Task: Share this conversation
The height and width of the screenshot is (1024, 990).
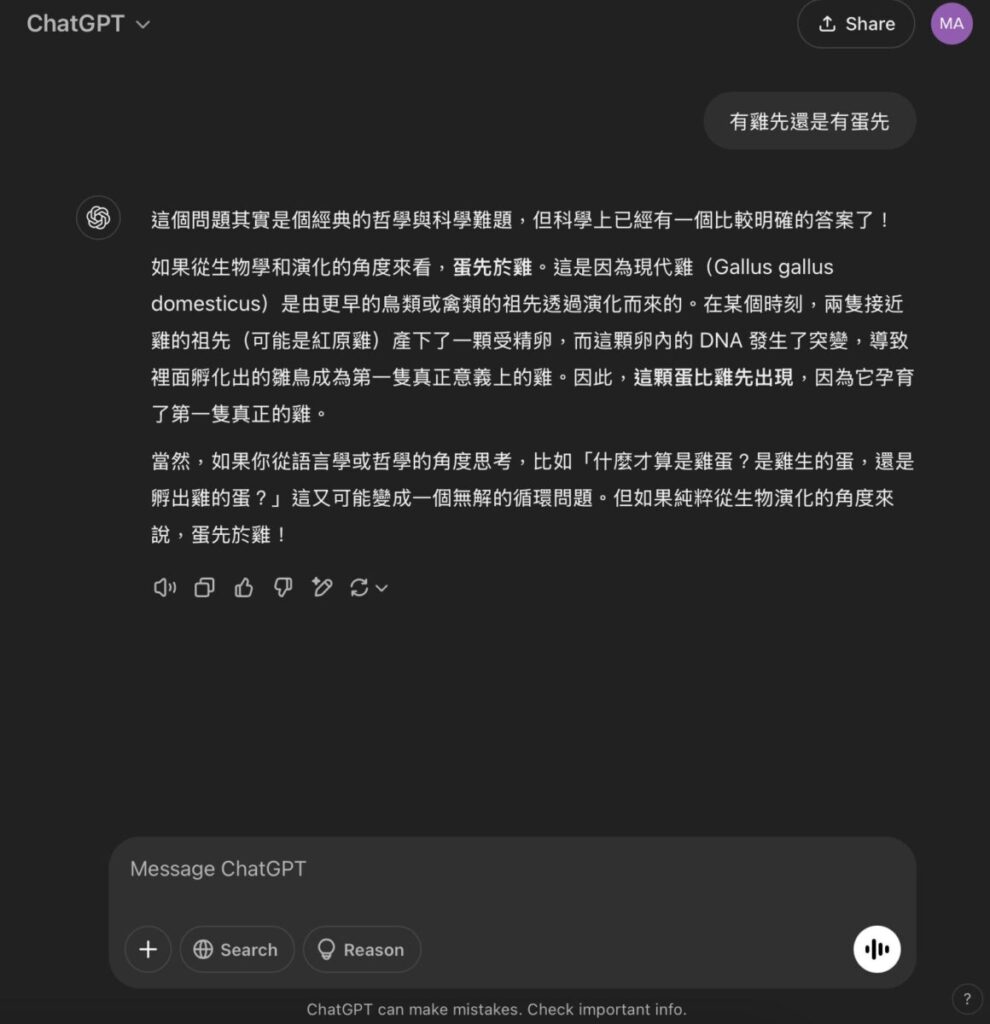Action: [x=856, y=24]
